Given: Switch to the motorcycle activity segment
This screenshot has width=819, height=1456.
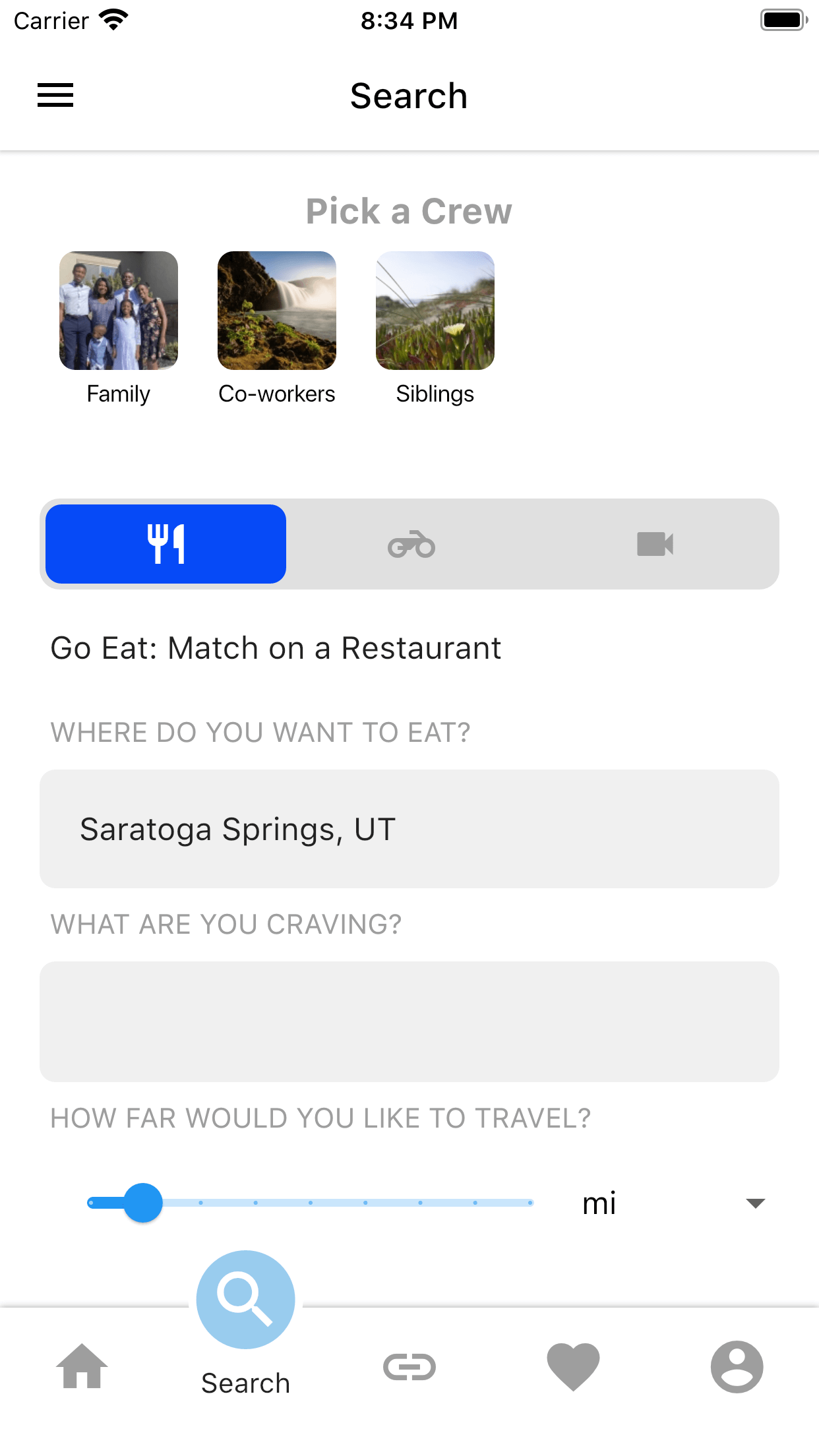Looking at the screenshot, I should coord(411,544).
